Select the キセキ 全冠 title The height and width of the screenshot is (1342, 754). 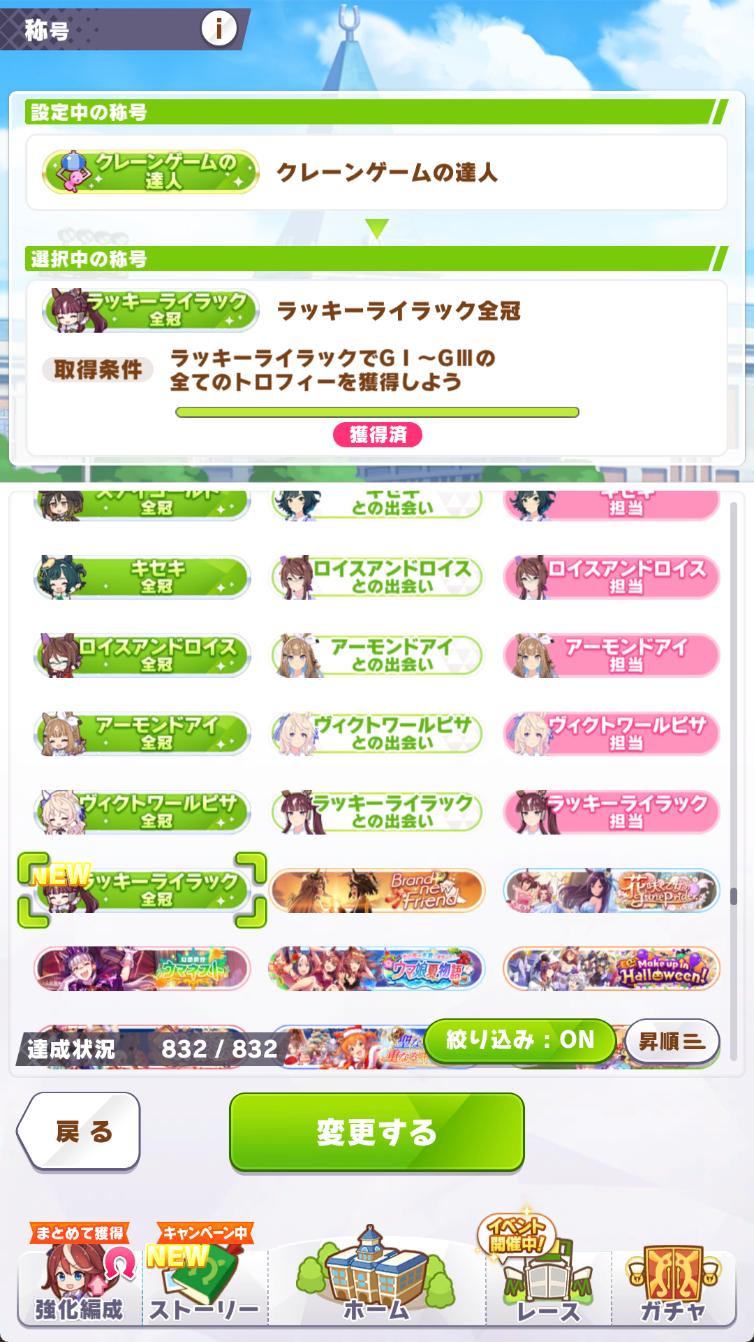tap(142, 576)
